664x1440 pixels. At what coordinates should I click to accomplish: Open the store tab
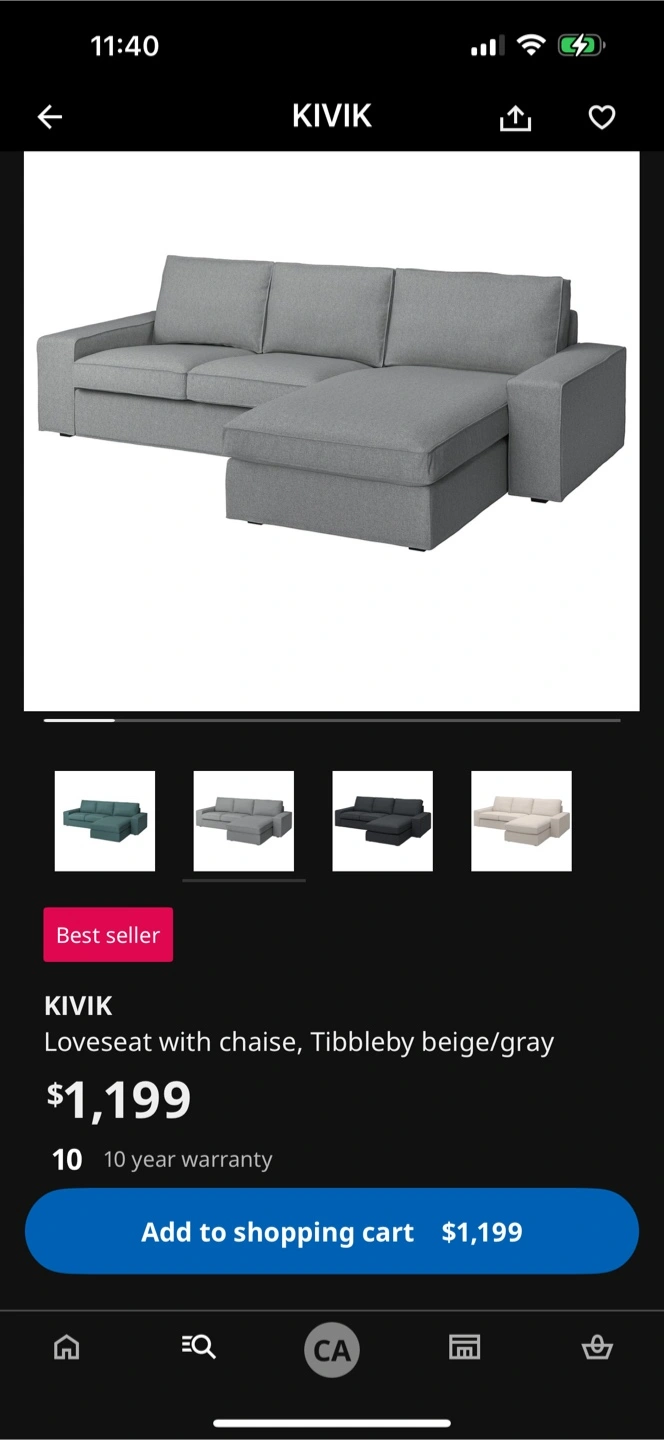click(x=464, y=1348)
